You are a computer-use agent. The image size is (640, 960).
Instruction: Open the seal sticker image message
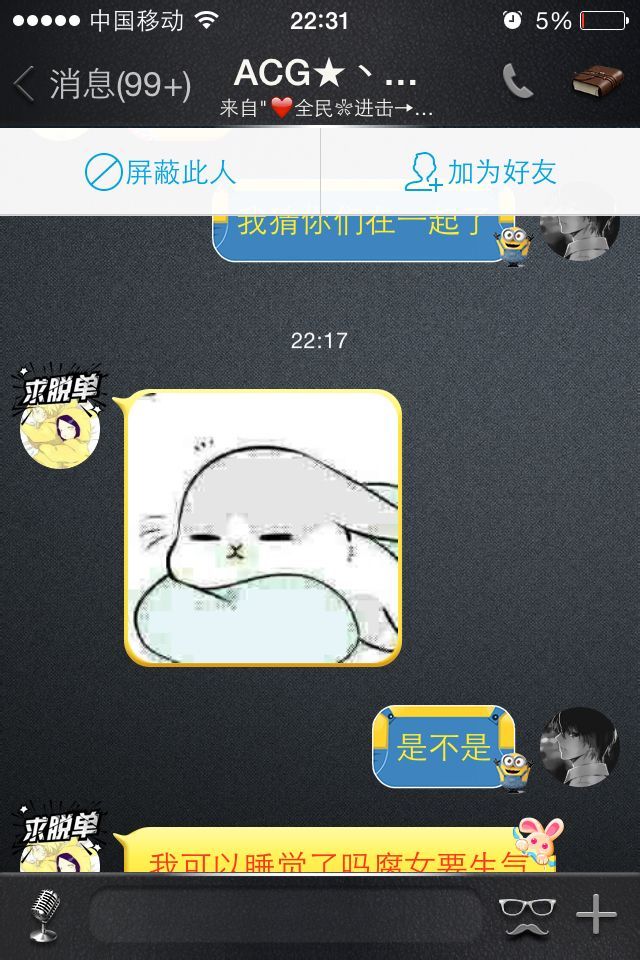coord(262,527)
